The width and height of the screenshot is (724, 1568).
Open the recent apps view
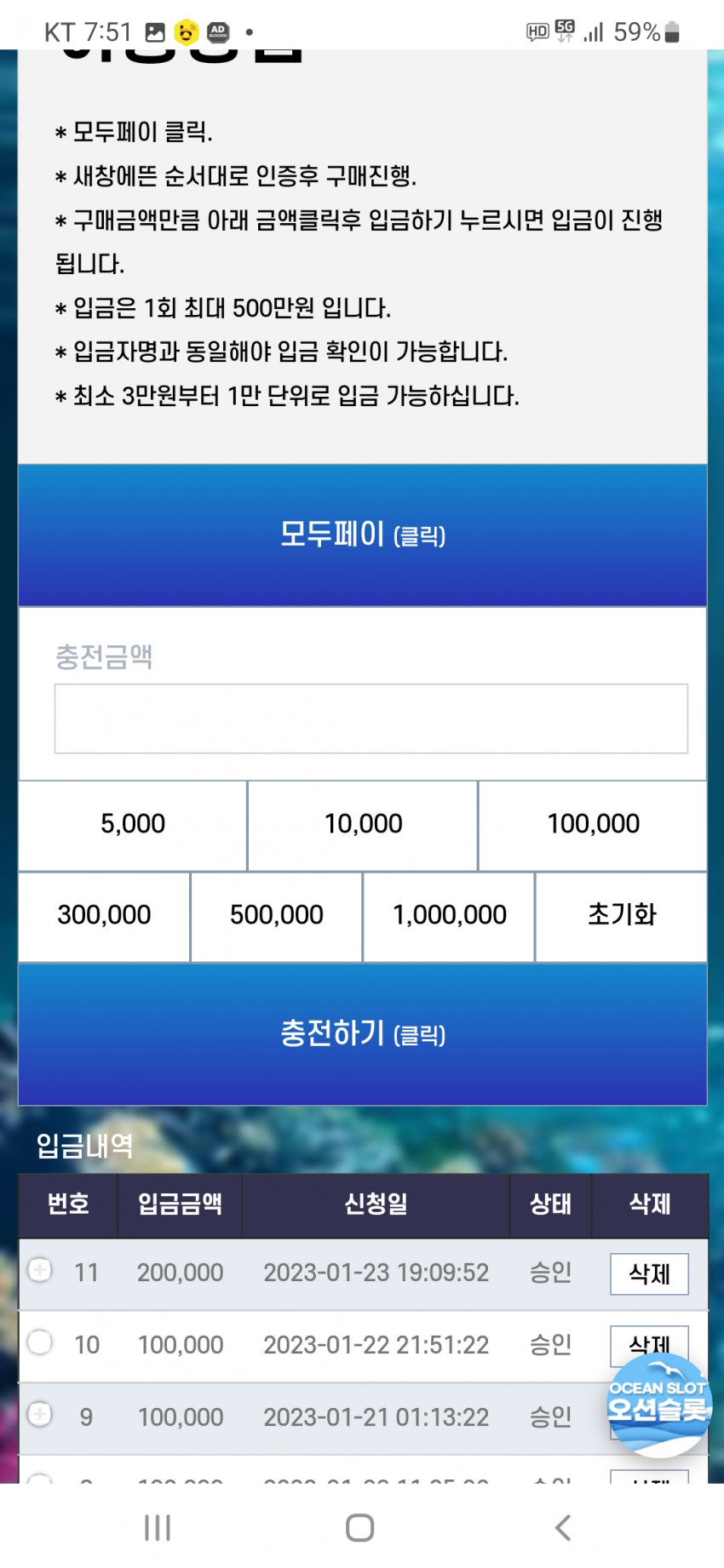pyautogui.click(x=158, y=1527)
